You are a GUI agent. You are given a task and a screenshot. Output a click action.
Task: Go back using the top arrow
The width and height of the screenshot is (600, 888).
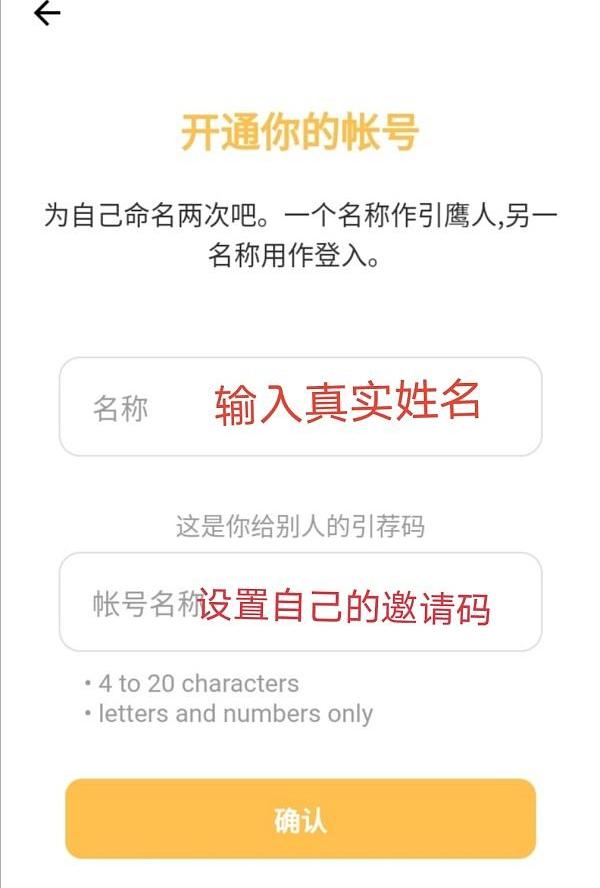tap(47, 13)
